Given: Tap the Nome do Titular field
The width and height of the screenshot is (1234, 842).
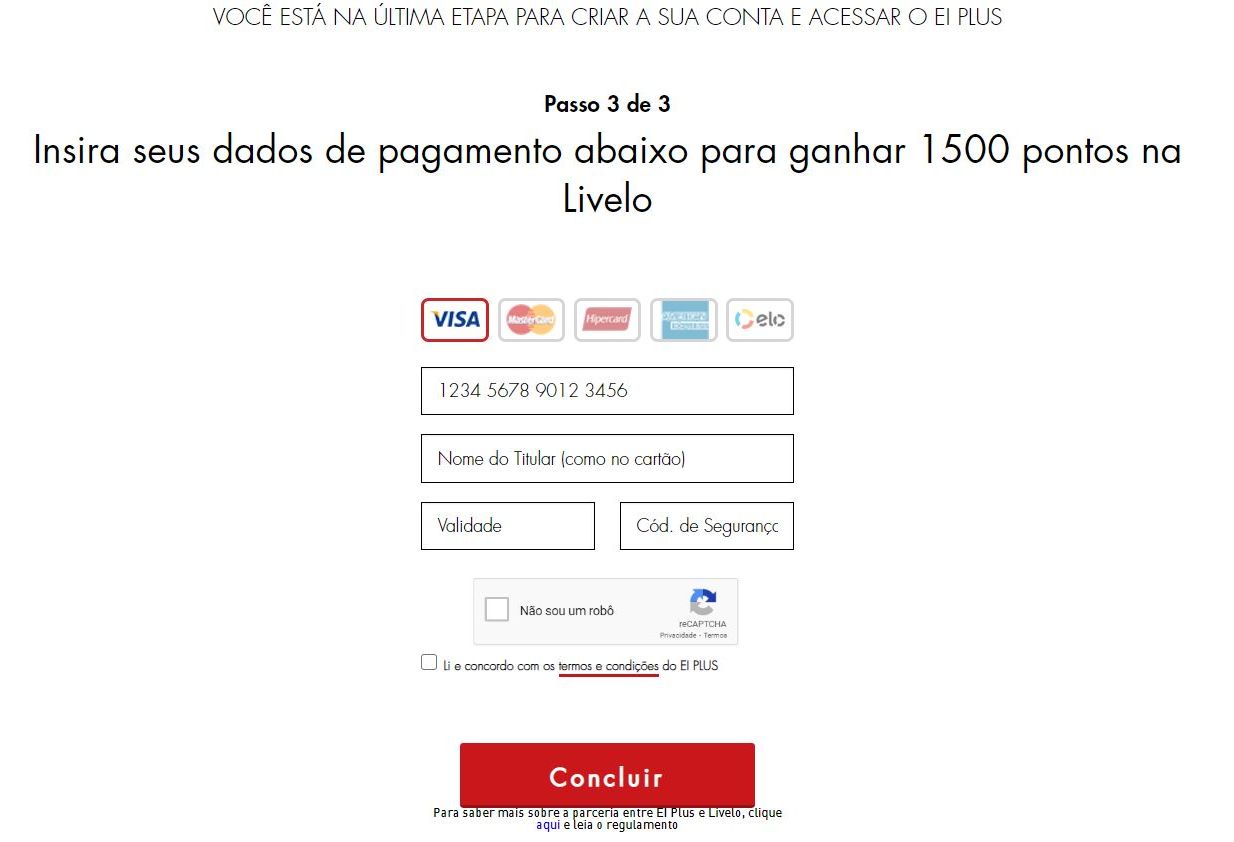Looking at the screenshot, I should [607, 459].
